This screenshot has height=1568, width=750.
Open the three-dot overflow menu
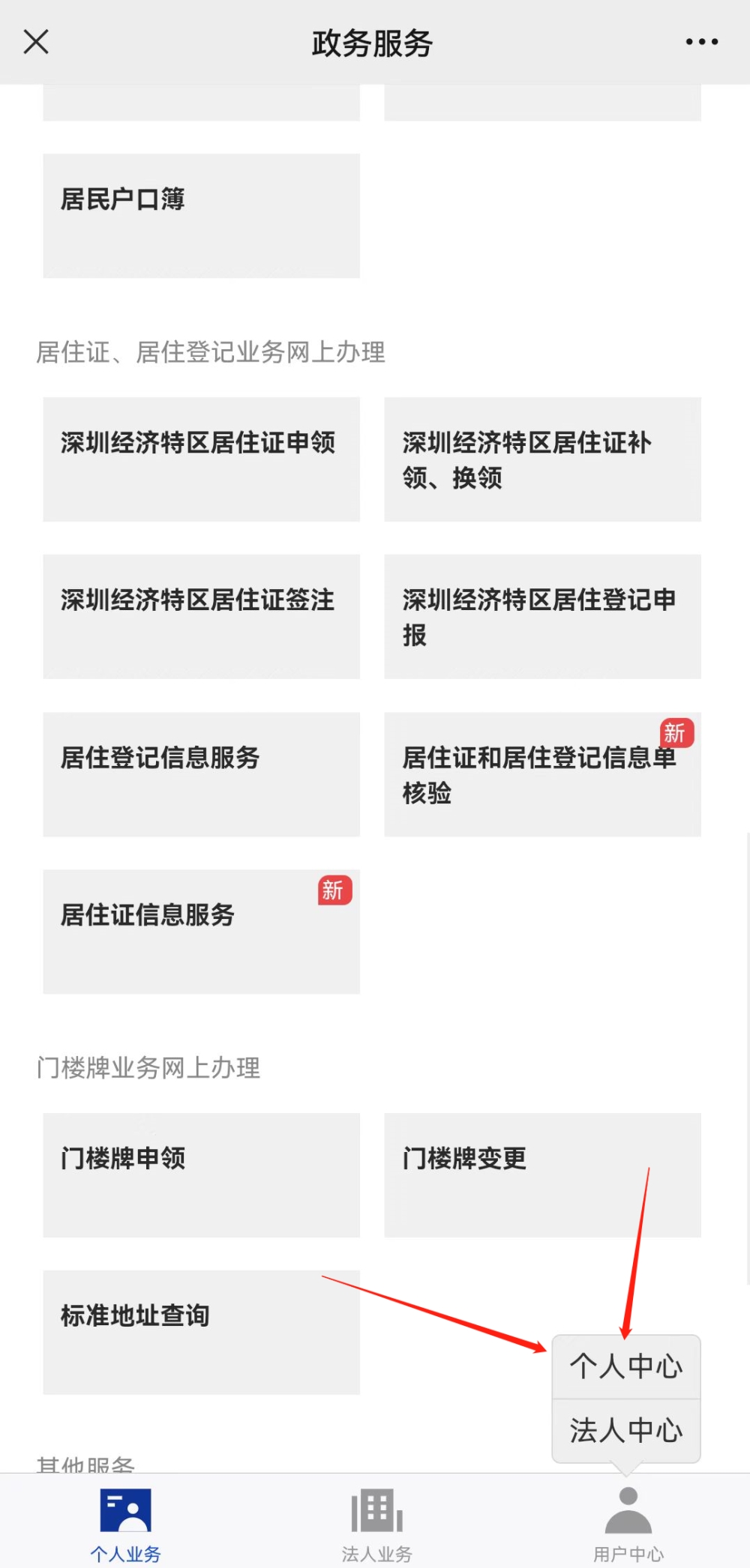tap(702, 42)
